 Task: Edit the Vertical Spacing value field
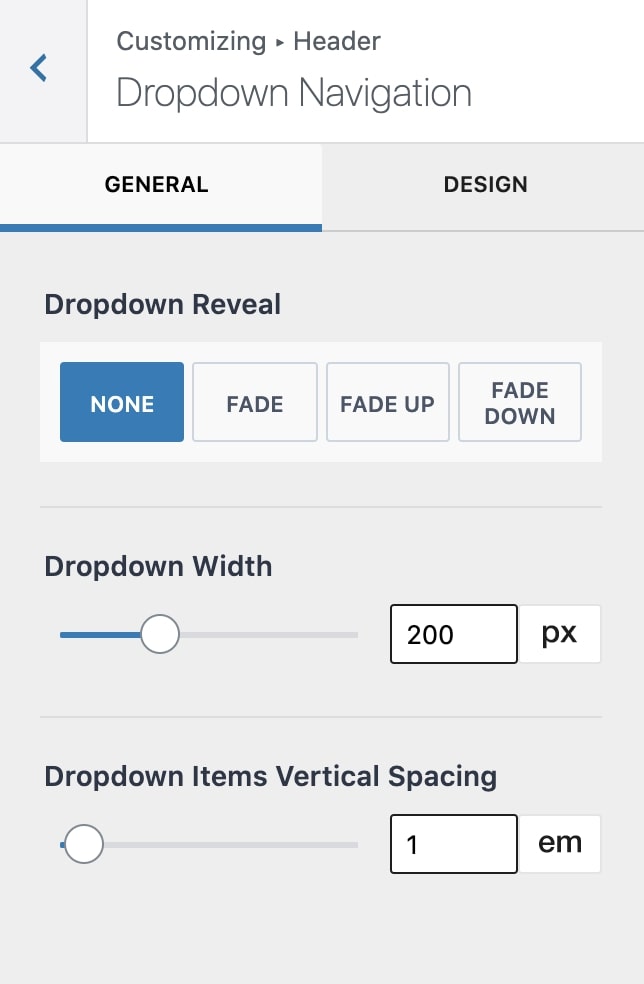(453, 844)
